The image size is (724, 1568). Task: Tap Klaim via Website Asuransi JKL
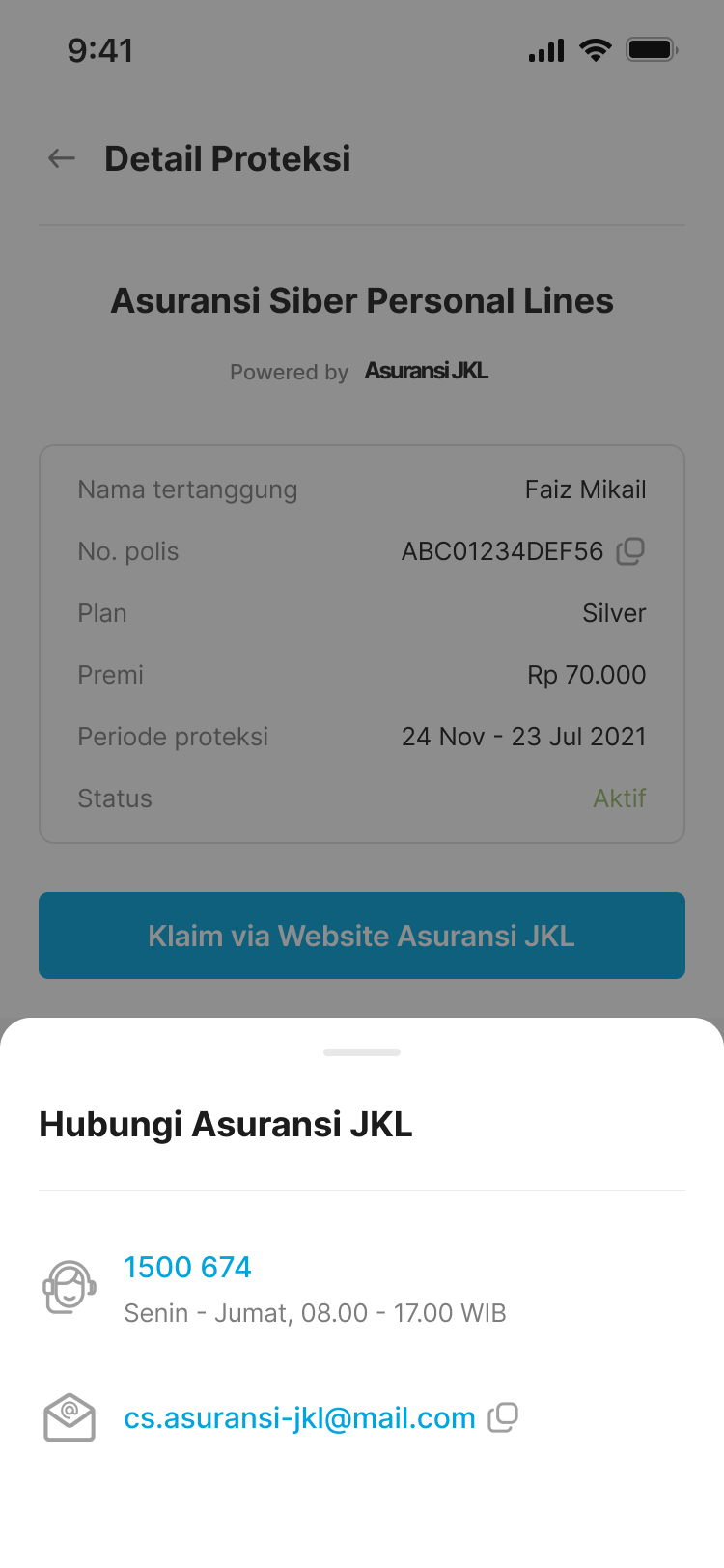tap(362, 936)
